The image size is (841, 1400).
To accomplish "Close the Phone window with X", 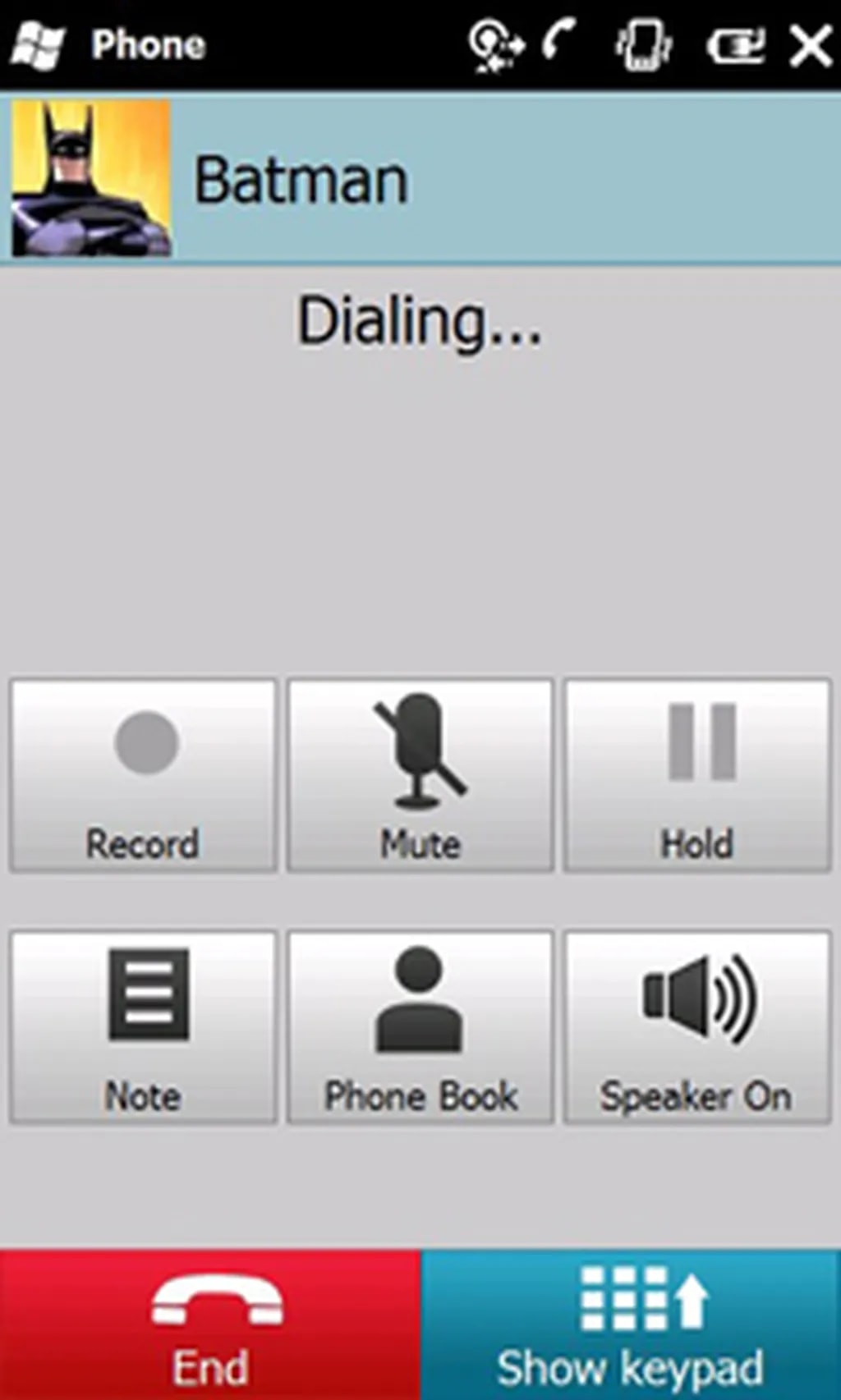I will 810,45.
